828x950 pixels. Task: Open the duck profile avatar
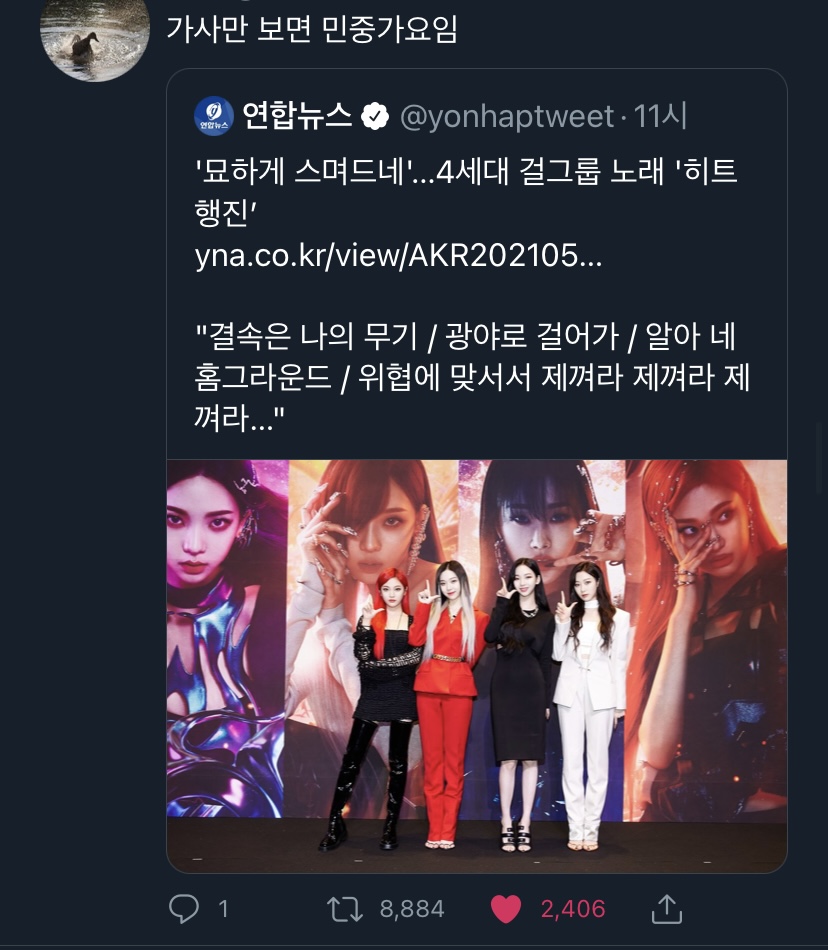(94, 40)
